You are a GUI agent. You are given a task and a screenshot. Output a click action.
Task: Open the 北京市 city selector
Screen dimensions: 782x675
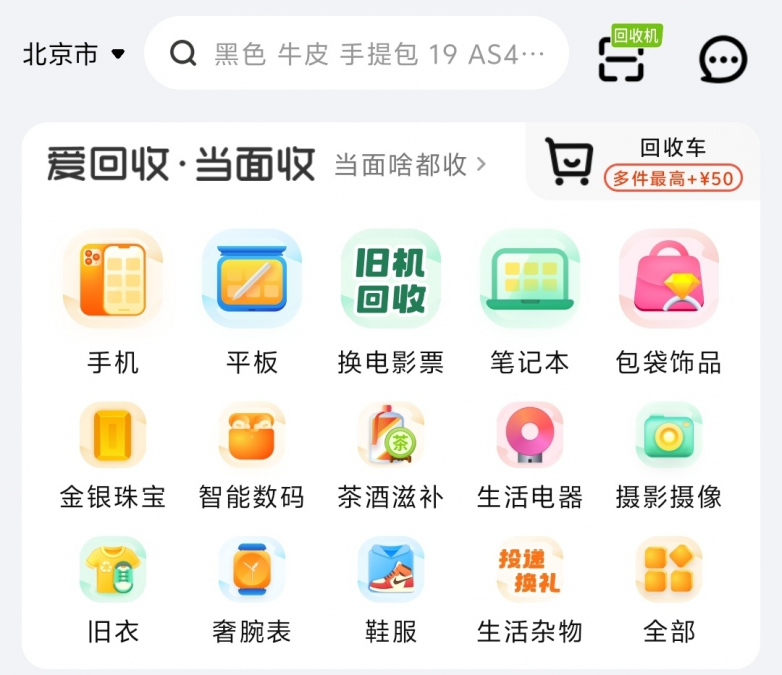coord(74,54)
